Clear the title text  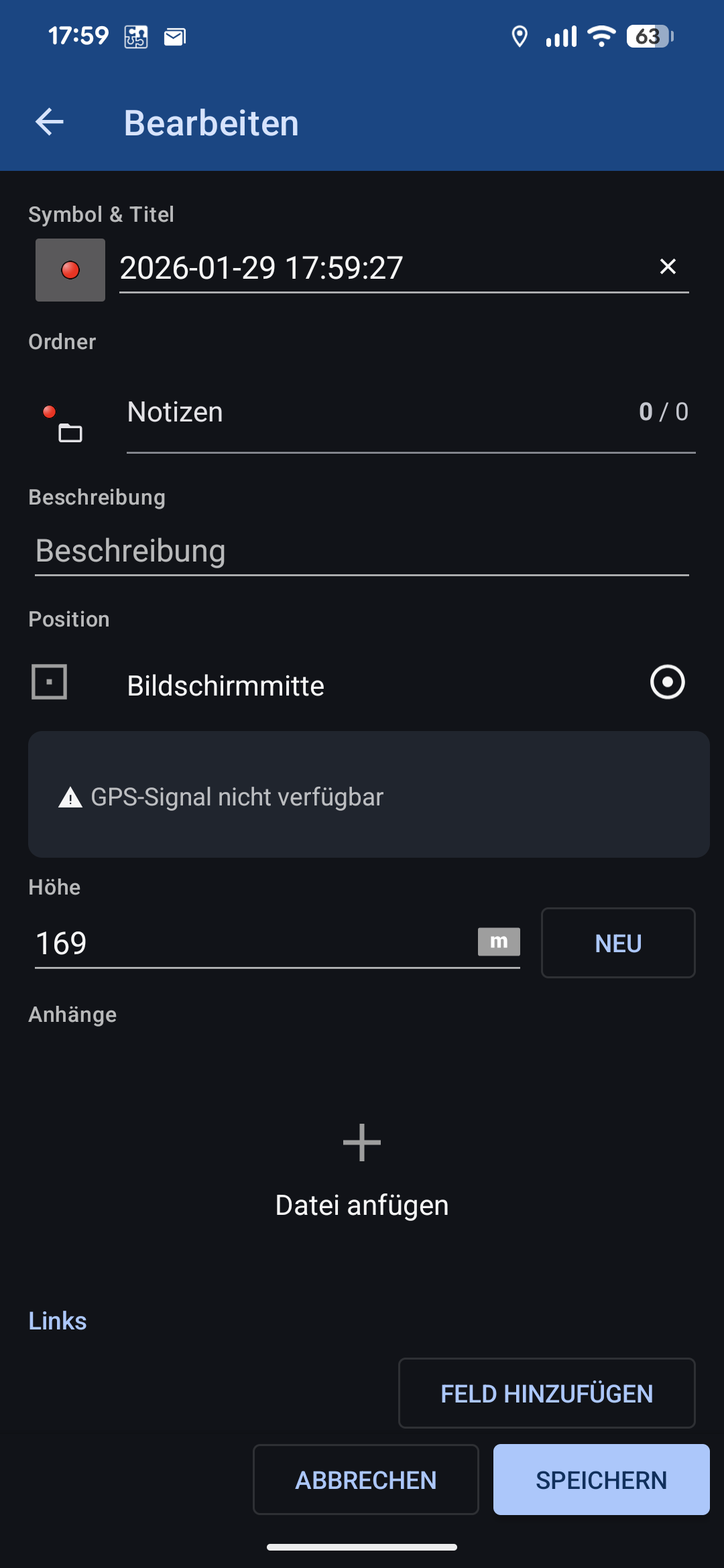pos(668,267)
